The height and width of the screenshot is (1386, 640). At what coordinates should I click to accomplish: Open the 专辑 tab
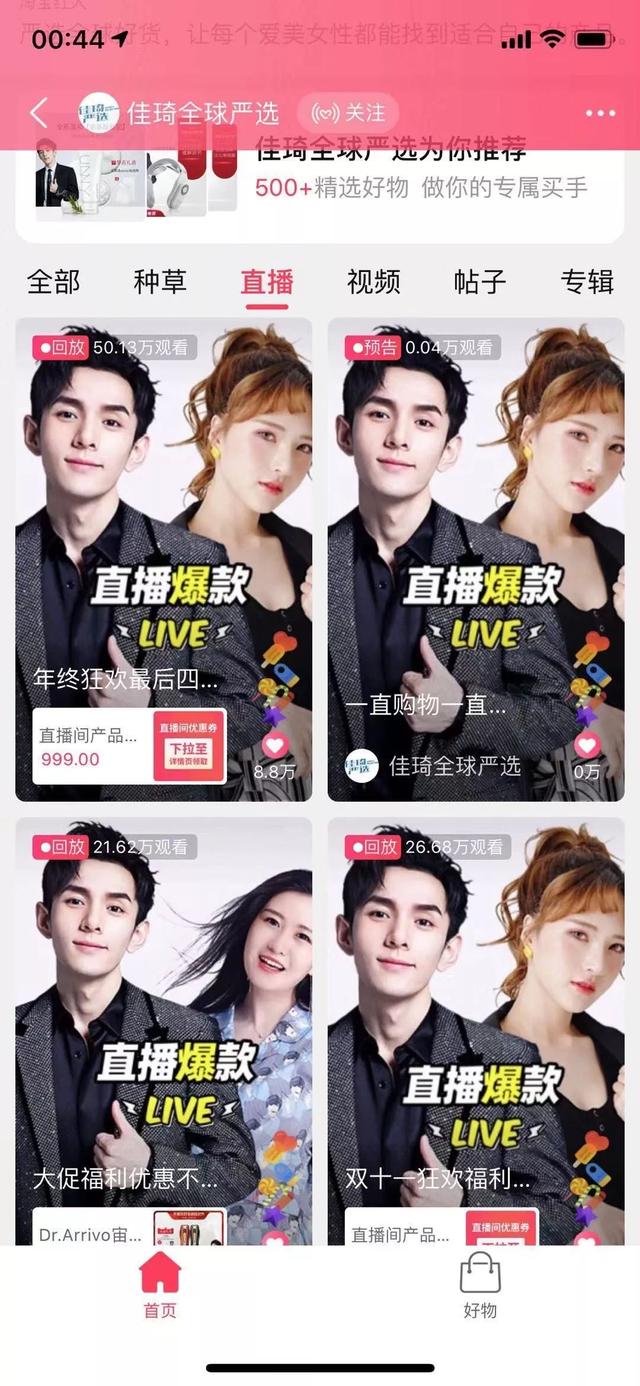point(587,282)
